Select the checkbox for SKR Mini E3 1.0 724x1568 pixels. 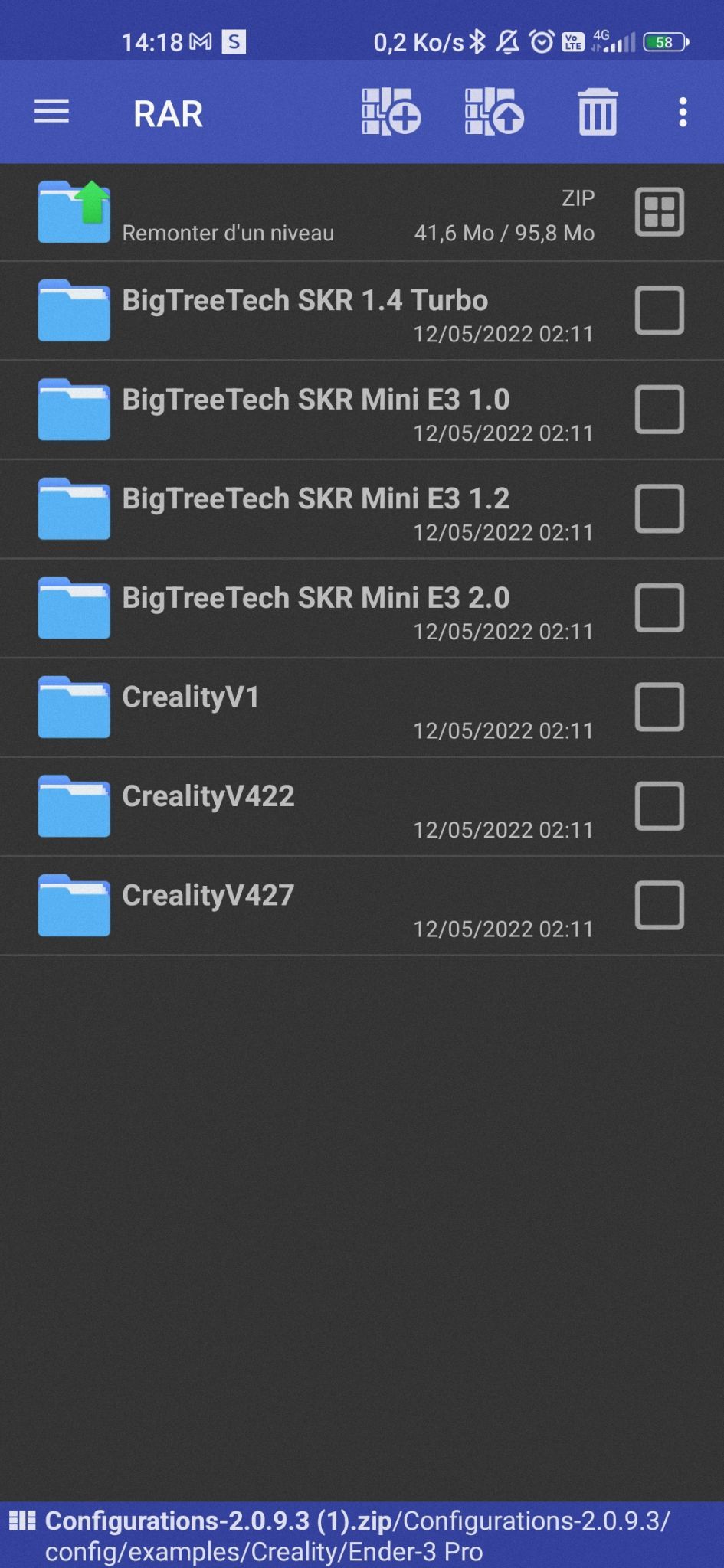click(x=660, y=409)
